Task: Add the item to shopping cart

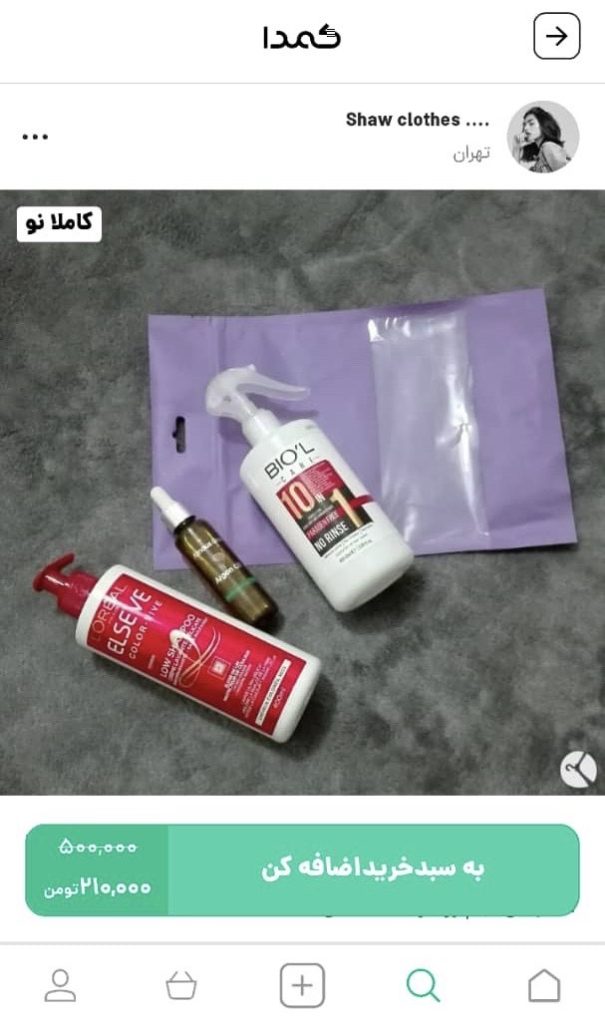Action: pos(372,869)
